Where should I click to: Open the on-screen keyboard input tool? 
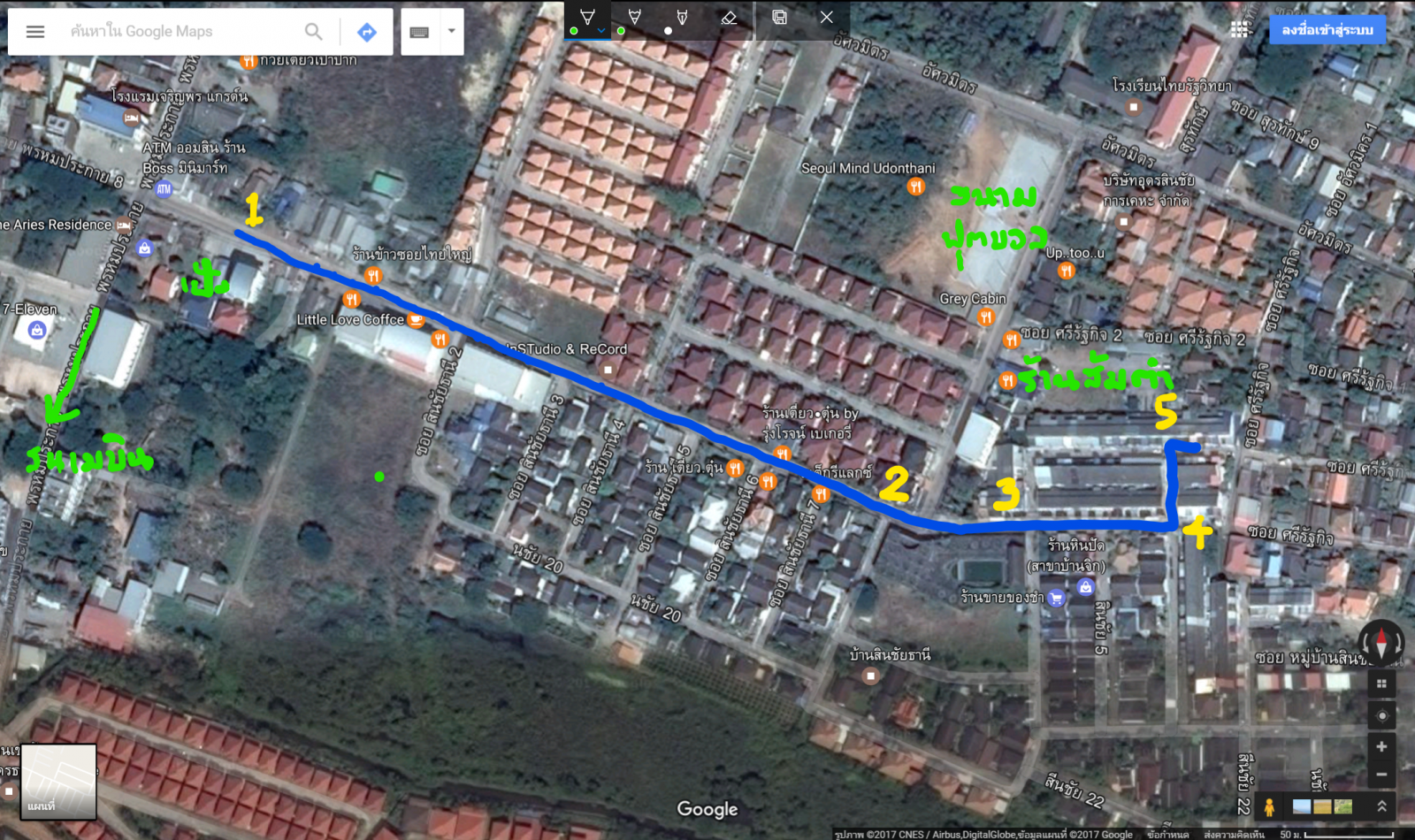(420, 32)
